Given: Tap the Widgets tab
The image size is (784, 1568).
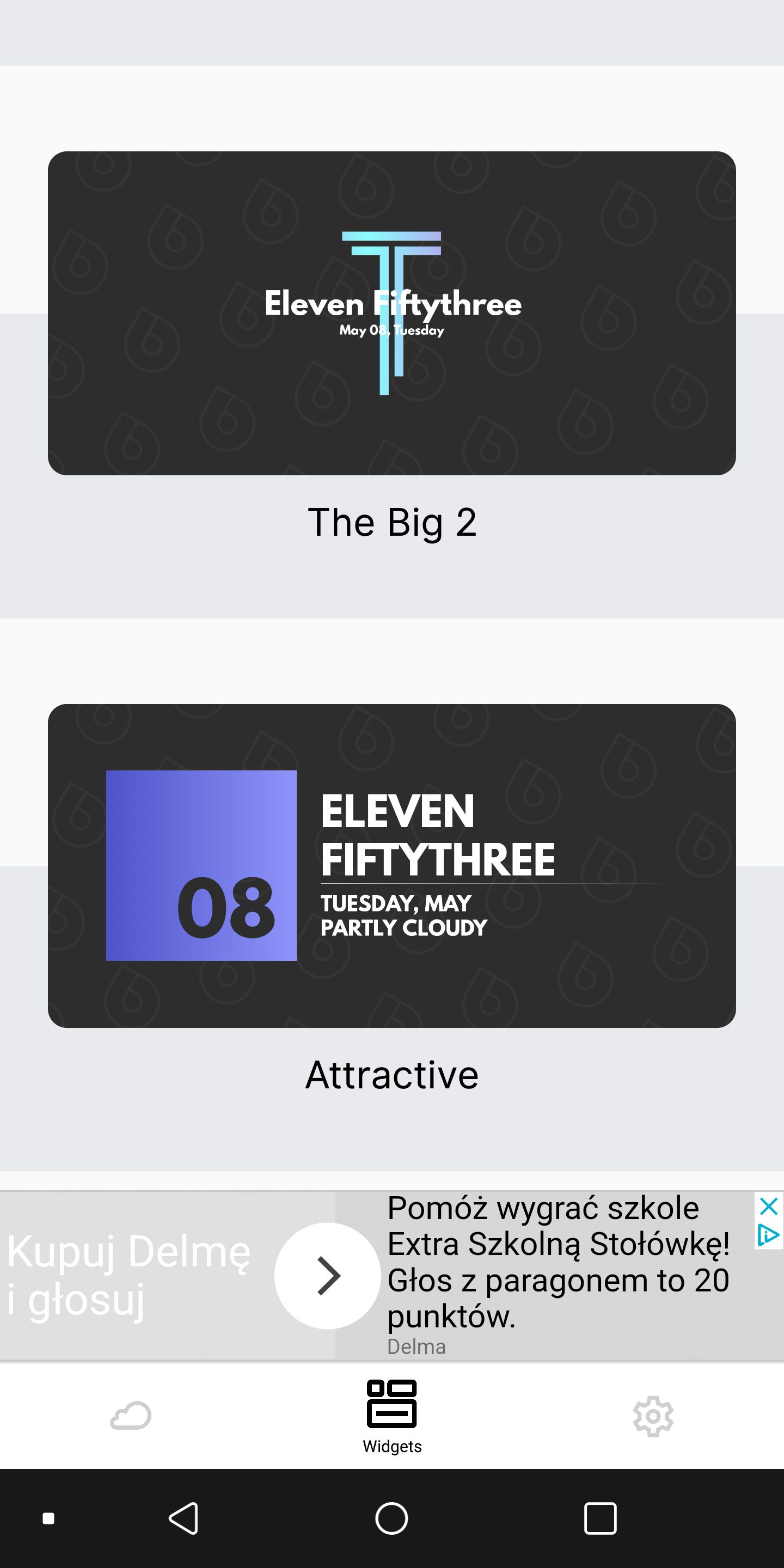Looking at the screenshot, I should pos(392,1417).
